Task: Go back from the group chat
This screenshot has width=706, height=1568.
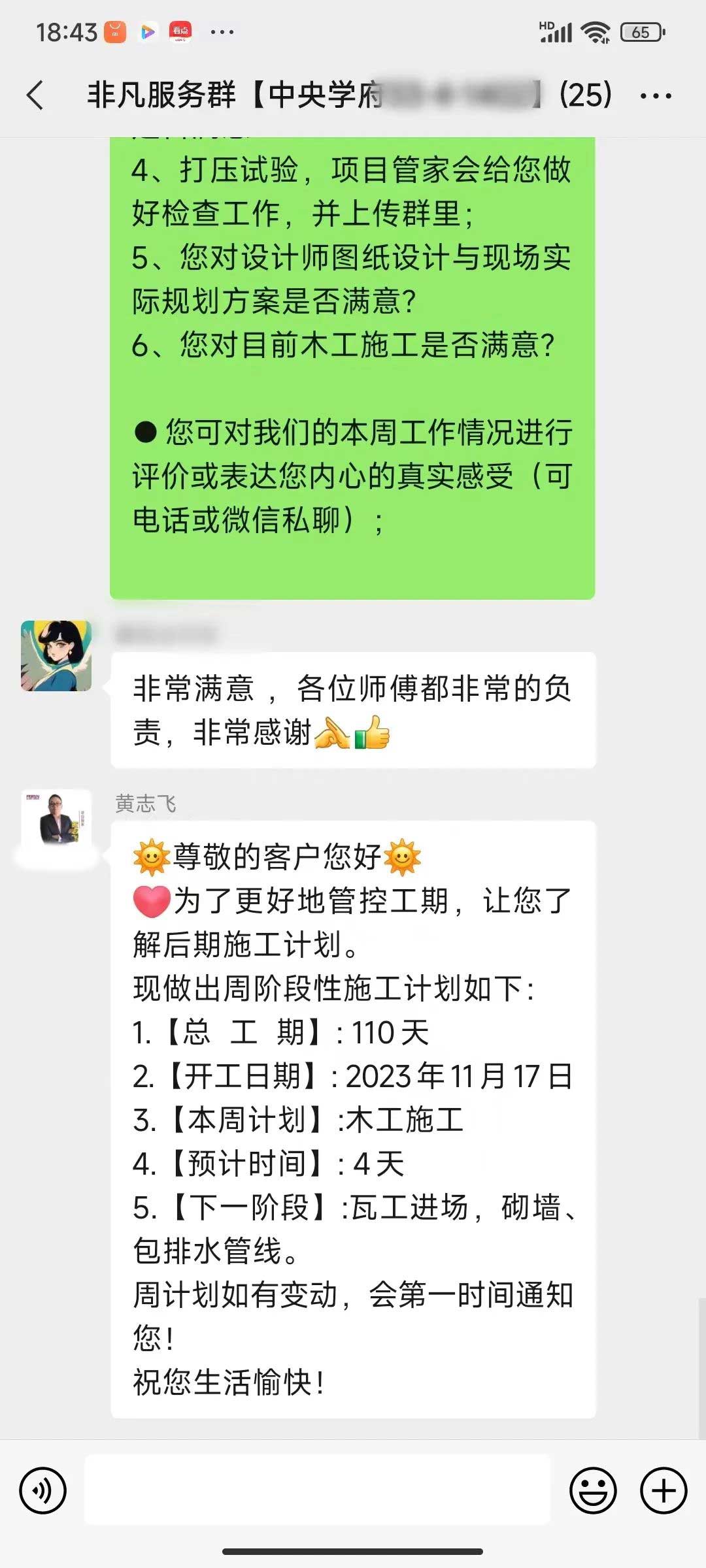Action: [x=36, y=95]
